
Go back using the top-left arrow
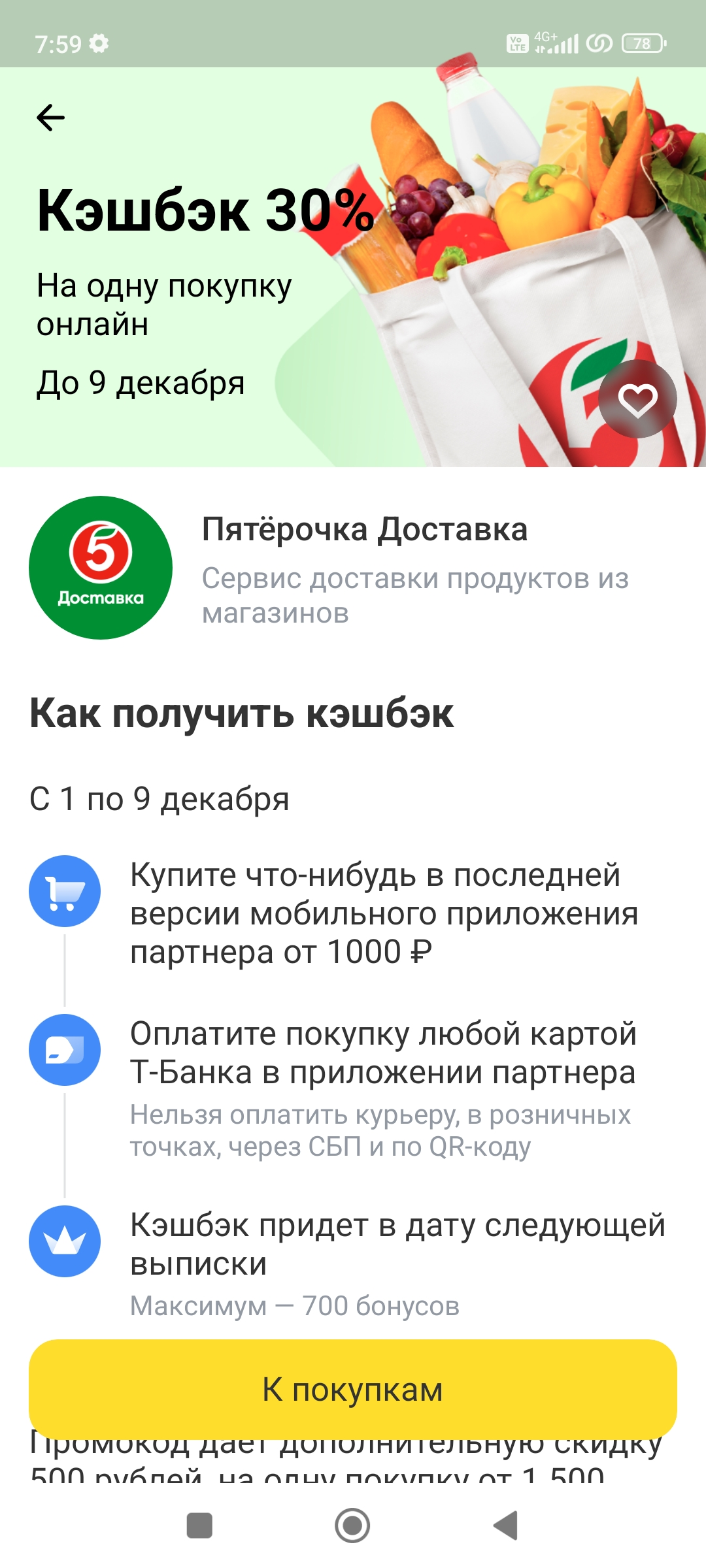[x=50, y=118]
